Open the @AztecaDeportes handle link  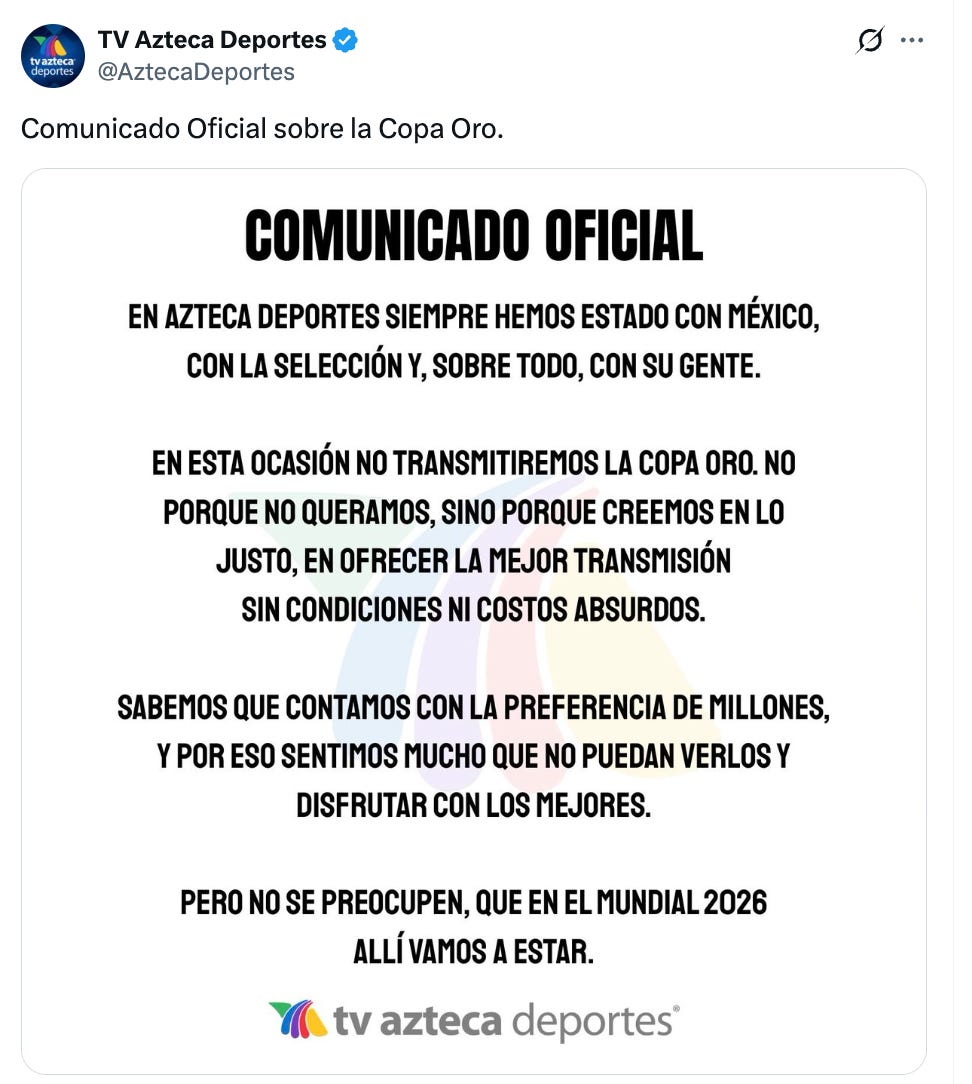click(196, 72)
